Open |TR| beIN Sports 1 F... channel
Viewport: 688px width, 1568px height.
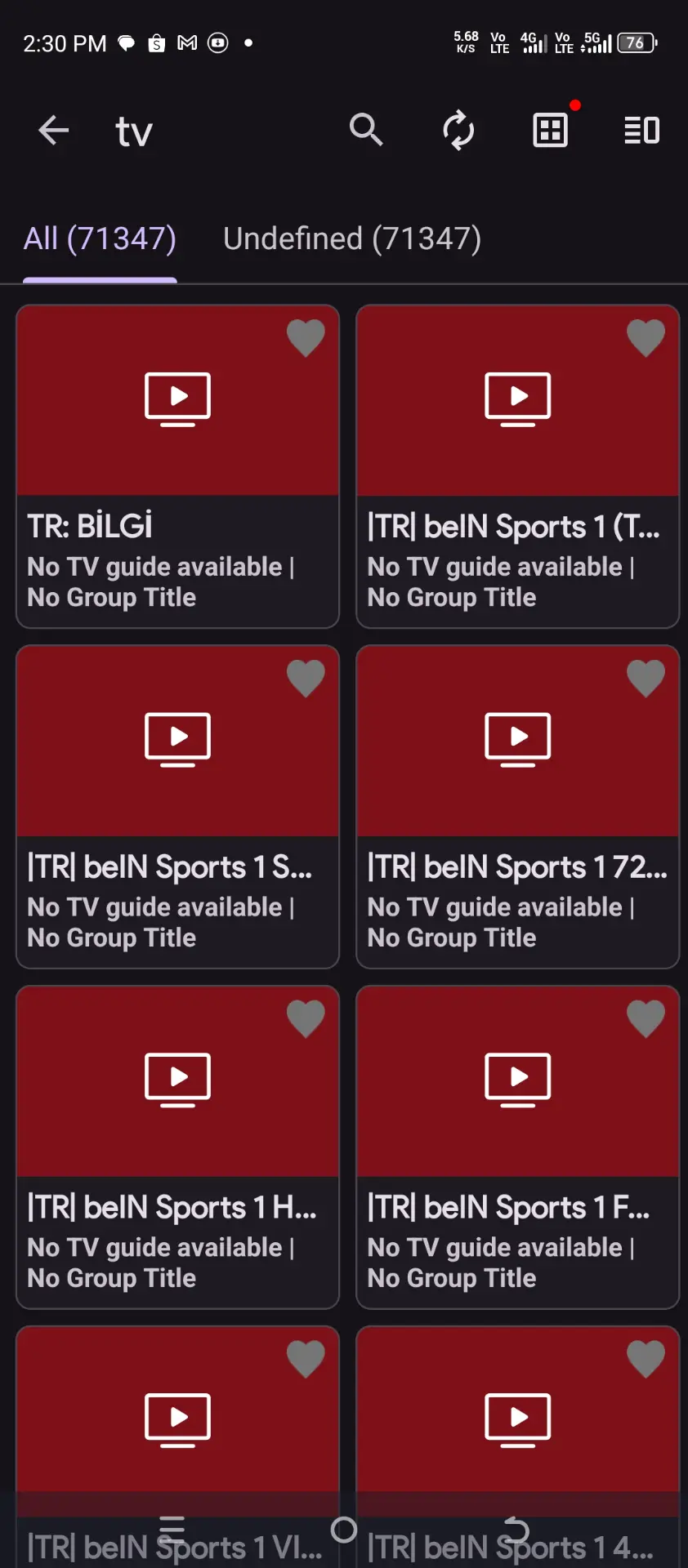point(517,1147)
